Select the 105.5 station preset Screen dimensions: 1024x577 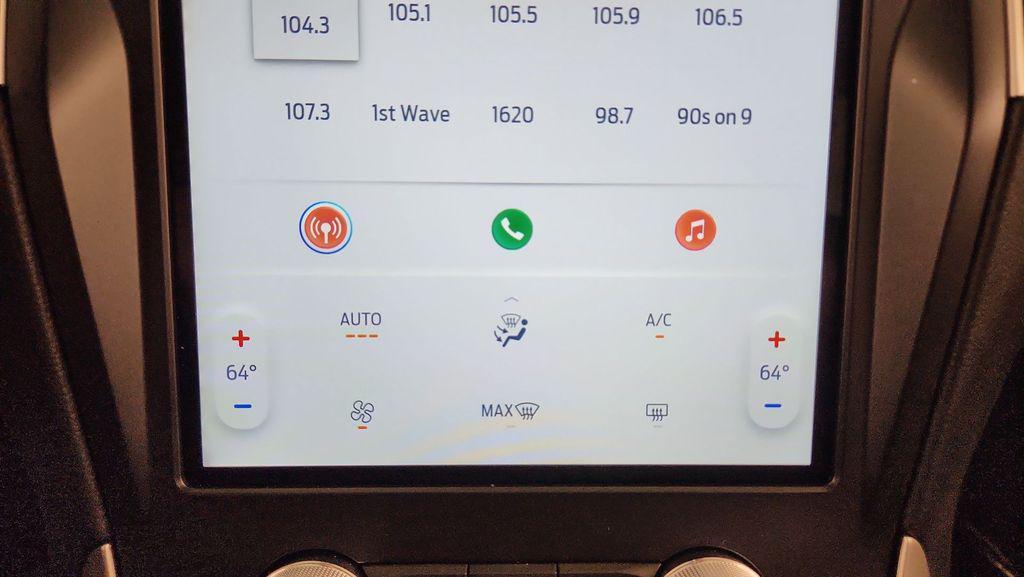tap(512, 14)
